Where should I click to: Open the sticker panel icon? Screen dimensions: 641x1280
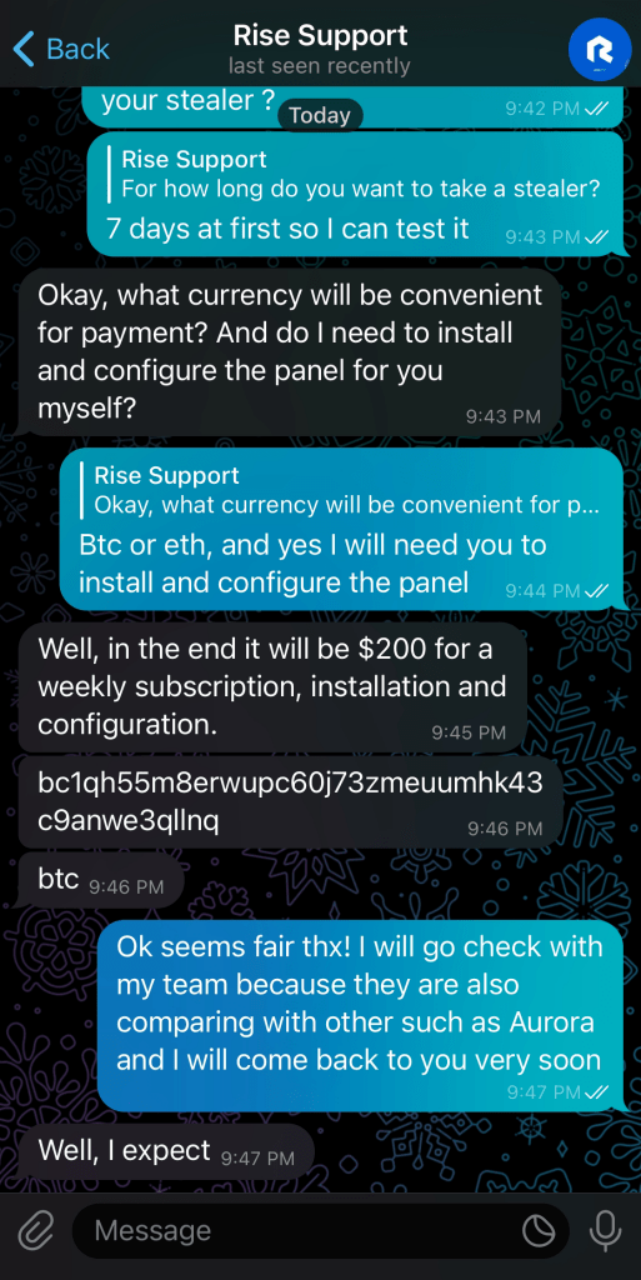(x=539, y=1231)
